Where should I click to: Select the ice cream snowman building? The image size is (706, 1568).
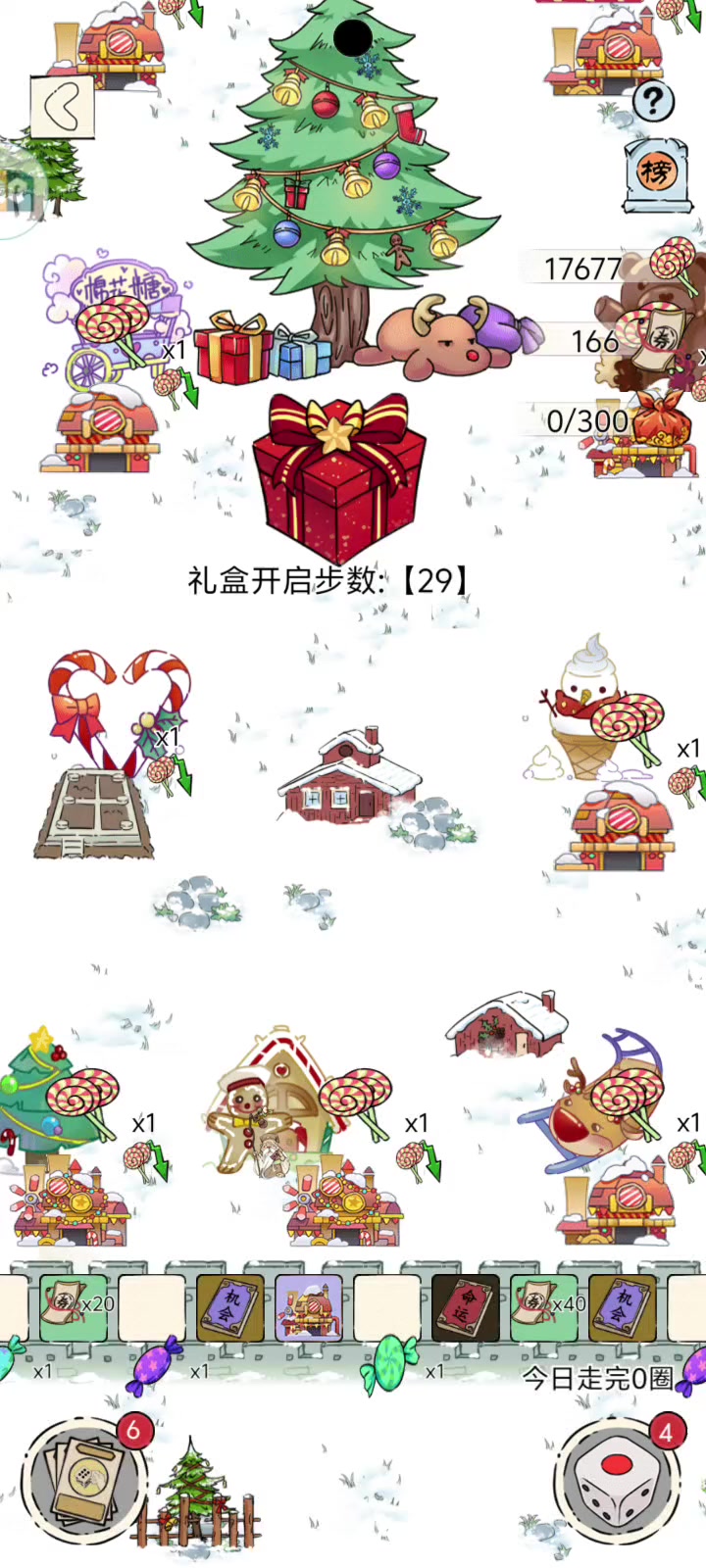[x=588, y=706]
